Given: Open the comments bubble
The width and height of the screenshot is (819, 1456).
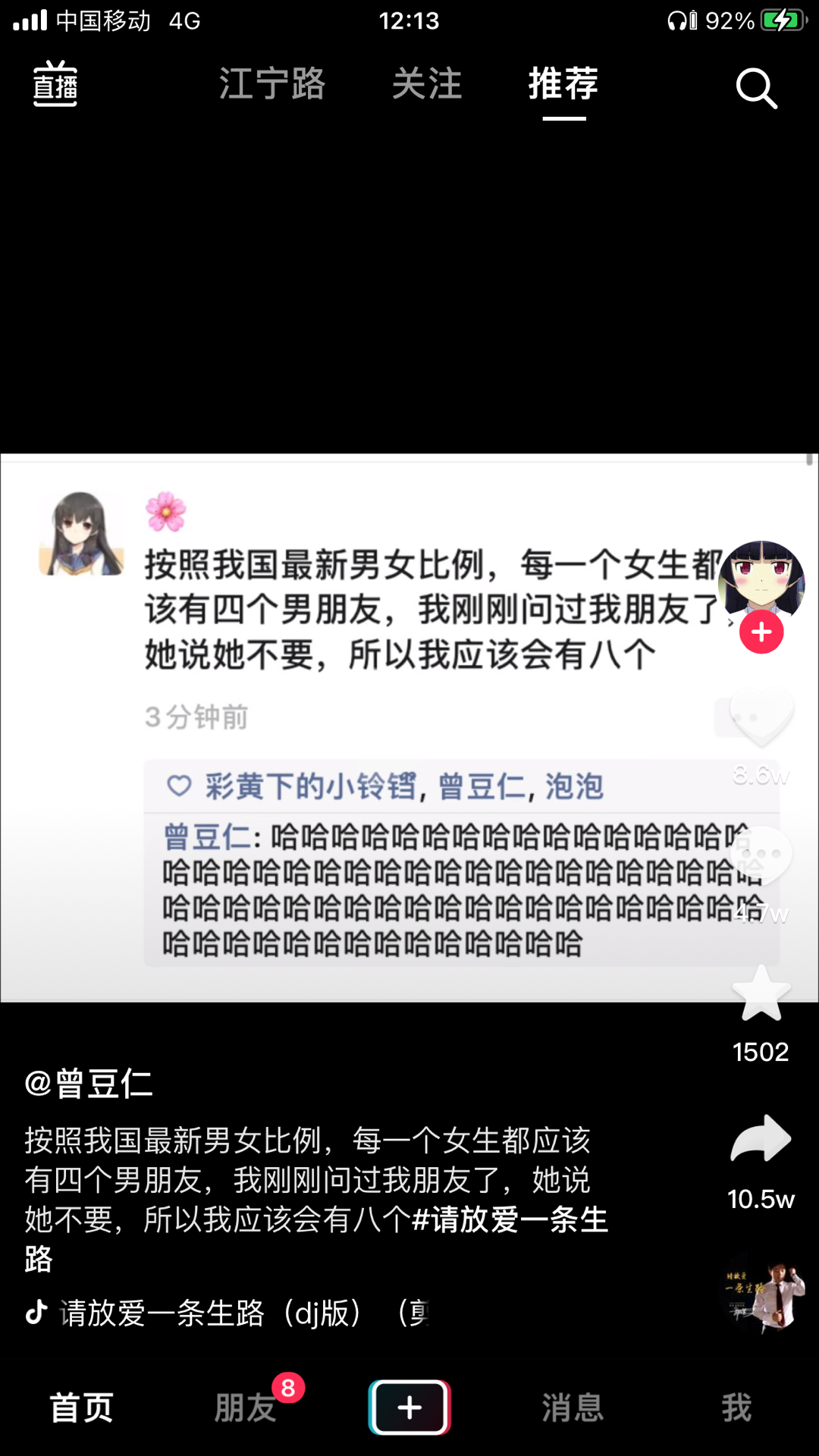Looking at the screenshot, I should (761, 855).
